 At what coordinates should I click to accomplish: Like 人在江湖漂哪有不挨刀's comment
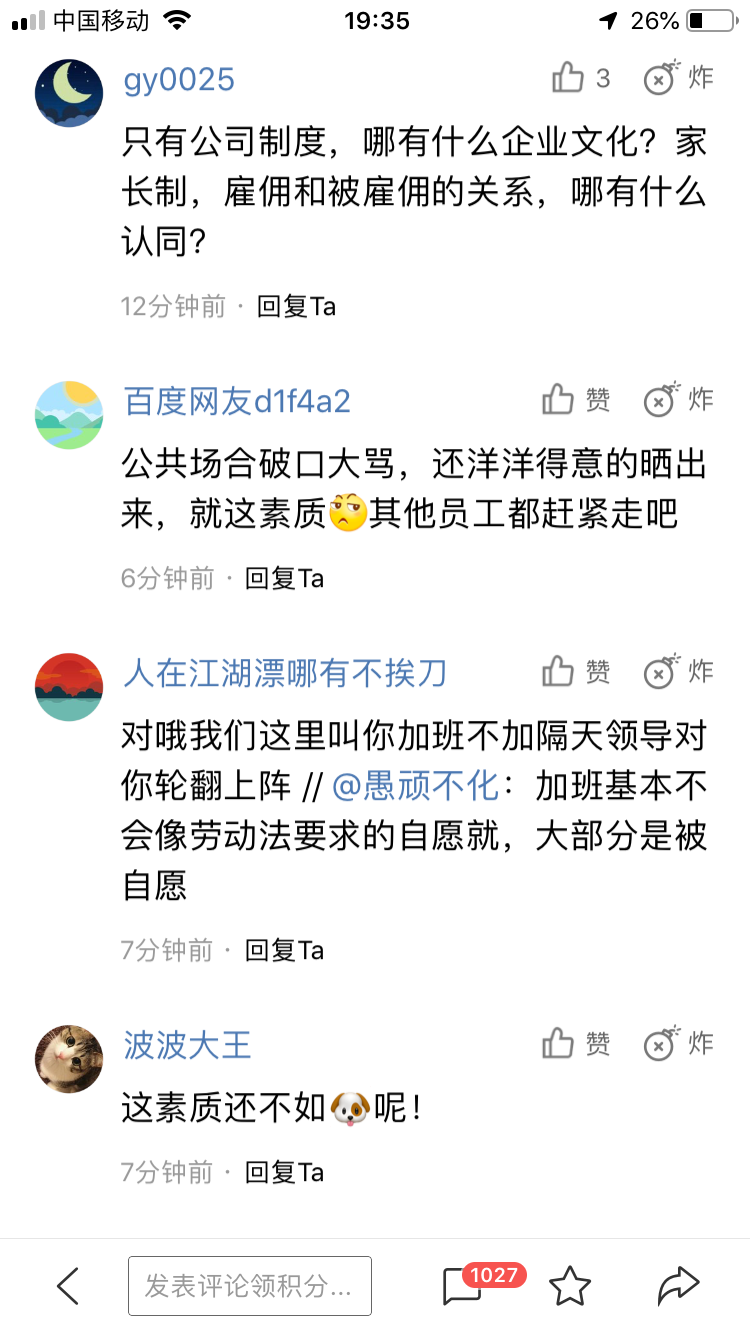[x=559, y=672]
